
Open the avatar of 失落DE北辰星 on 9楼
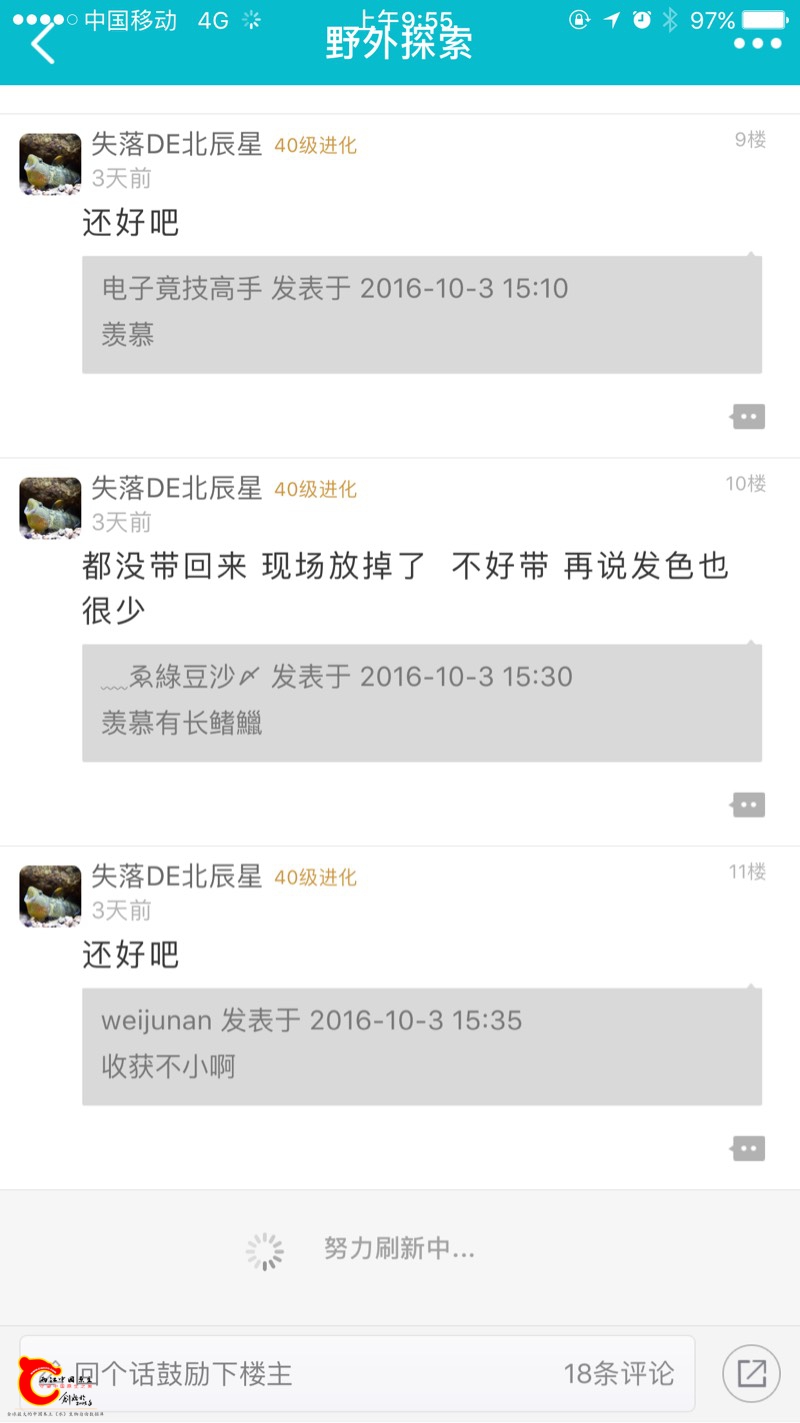point(50,164)
